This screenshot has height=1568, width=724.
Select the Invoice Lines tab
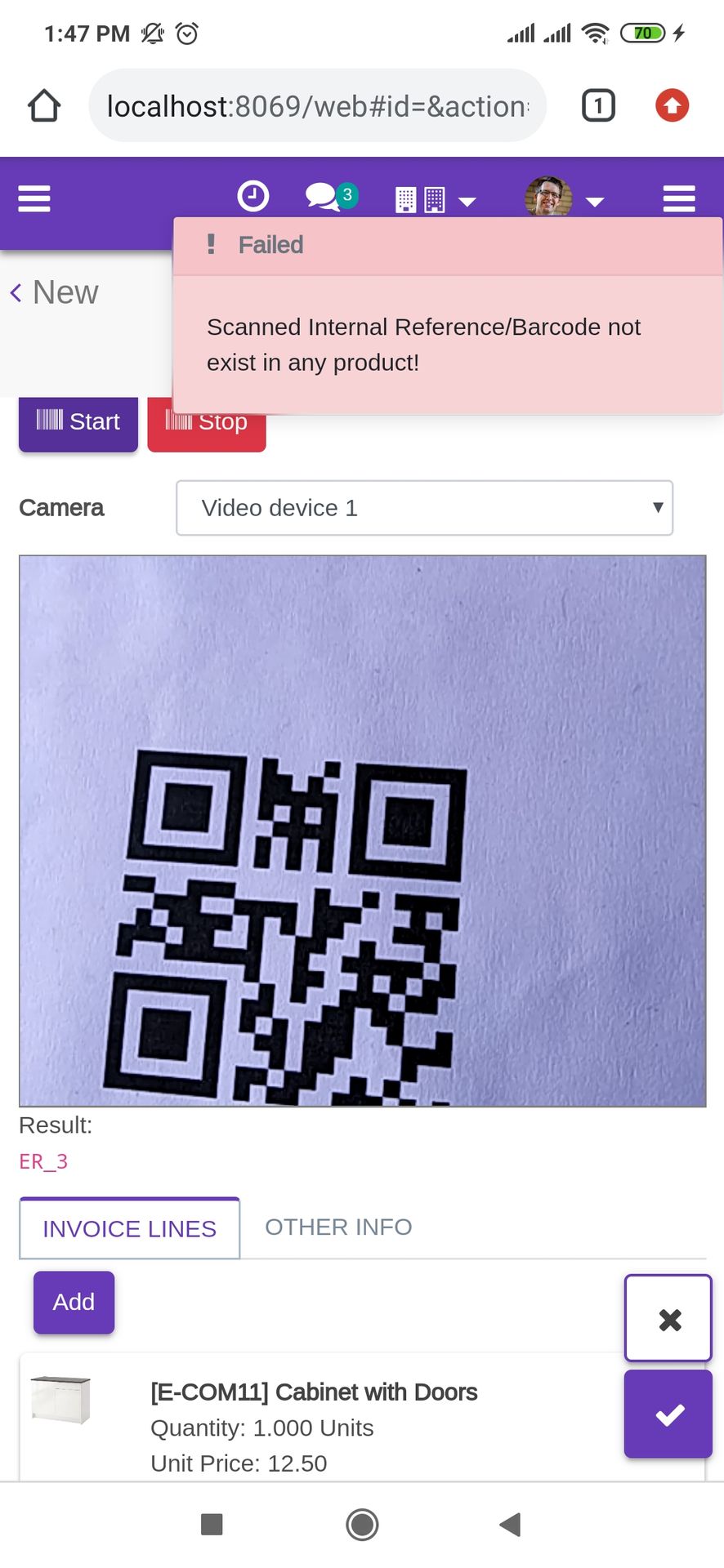[x=129, y=1228]
